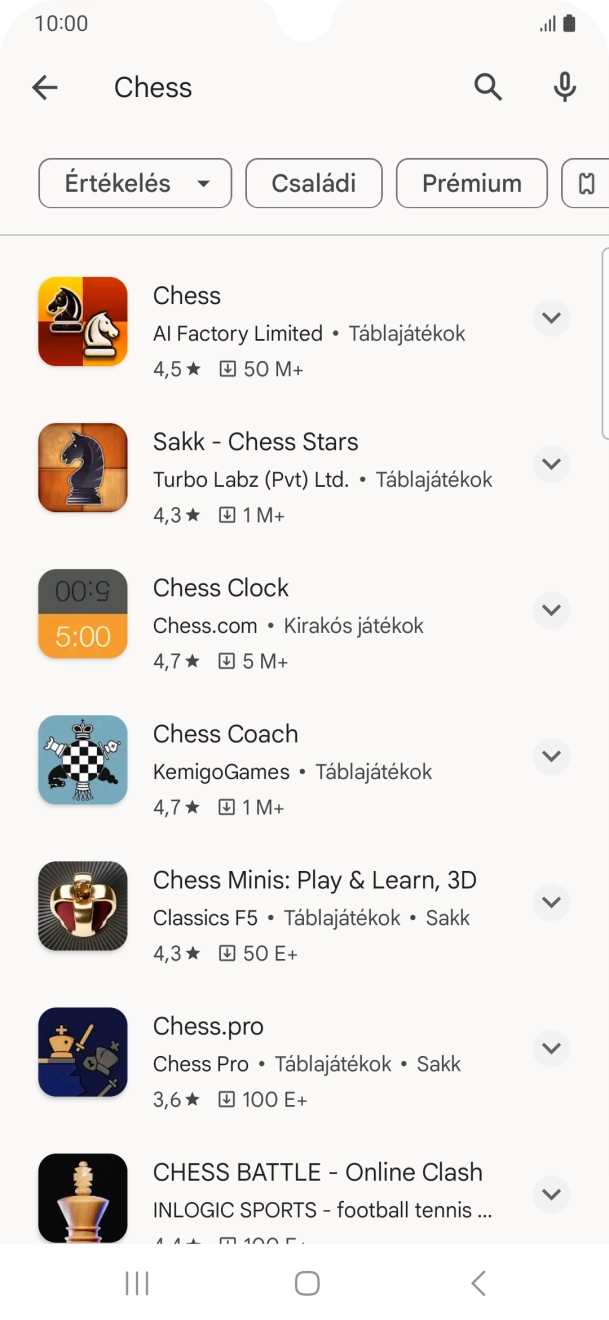Tap the search magnifier icon
Viewport: 609px width, 1320px height.
click(x=488, y=88)
